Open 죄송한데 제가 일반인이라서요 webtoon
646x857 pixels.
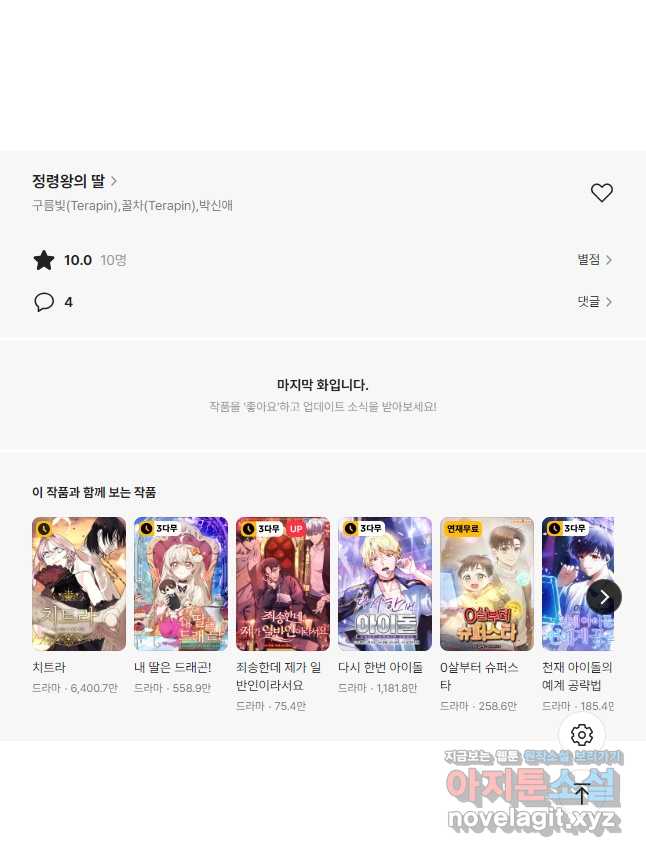click(x=283, y=584)
